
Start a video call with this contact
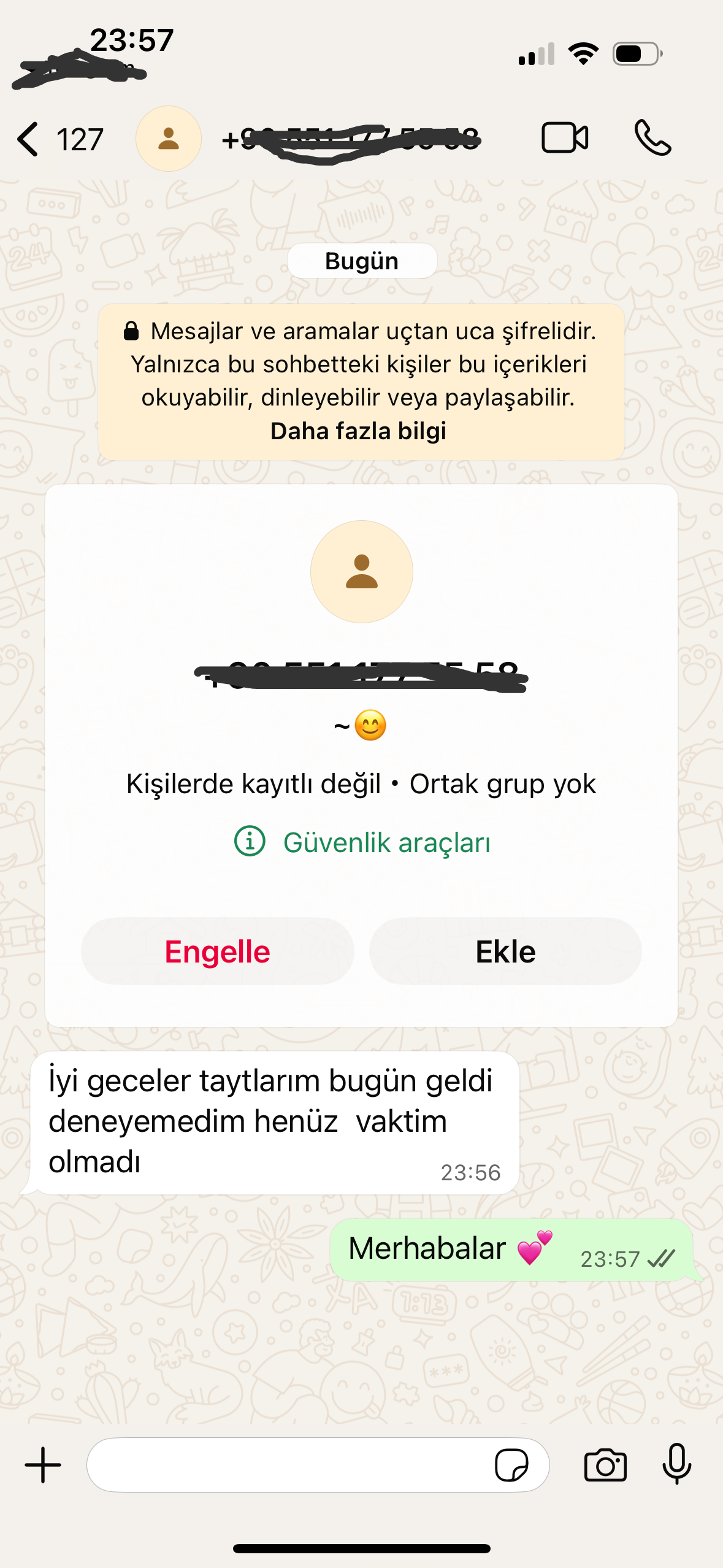[565, 137]
